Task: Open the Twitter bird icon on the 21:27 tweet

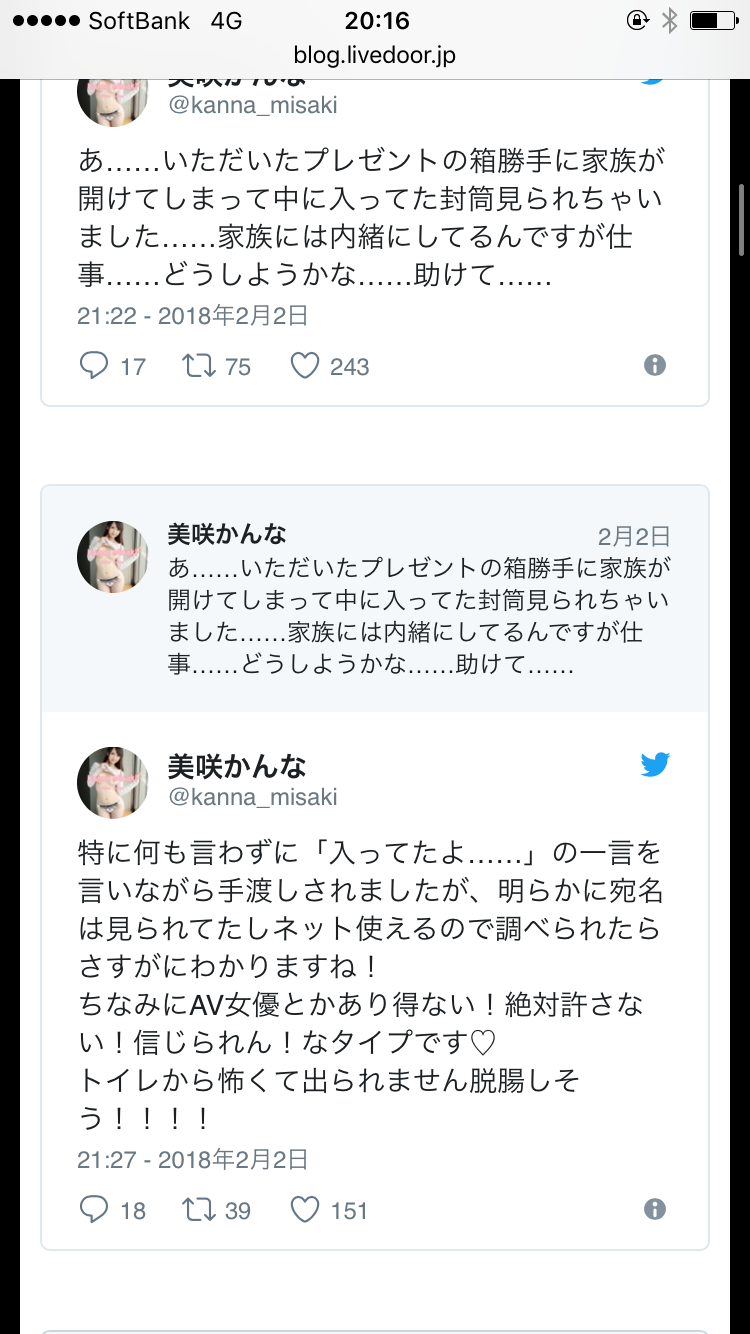Action: pos(655,766)
